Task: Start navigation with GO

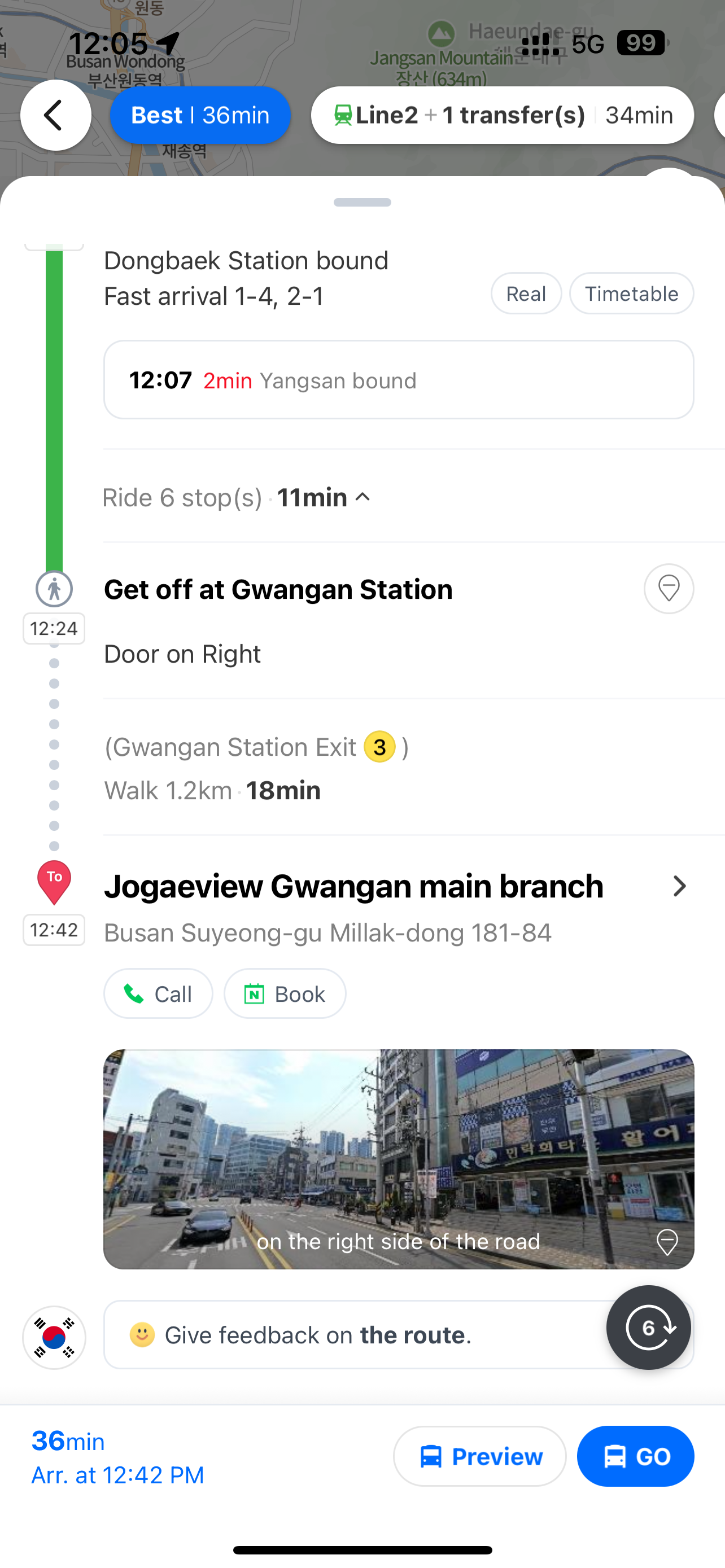Action: [636, 1457]
